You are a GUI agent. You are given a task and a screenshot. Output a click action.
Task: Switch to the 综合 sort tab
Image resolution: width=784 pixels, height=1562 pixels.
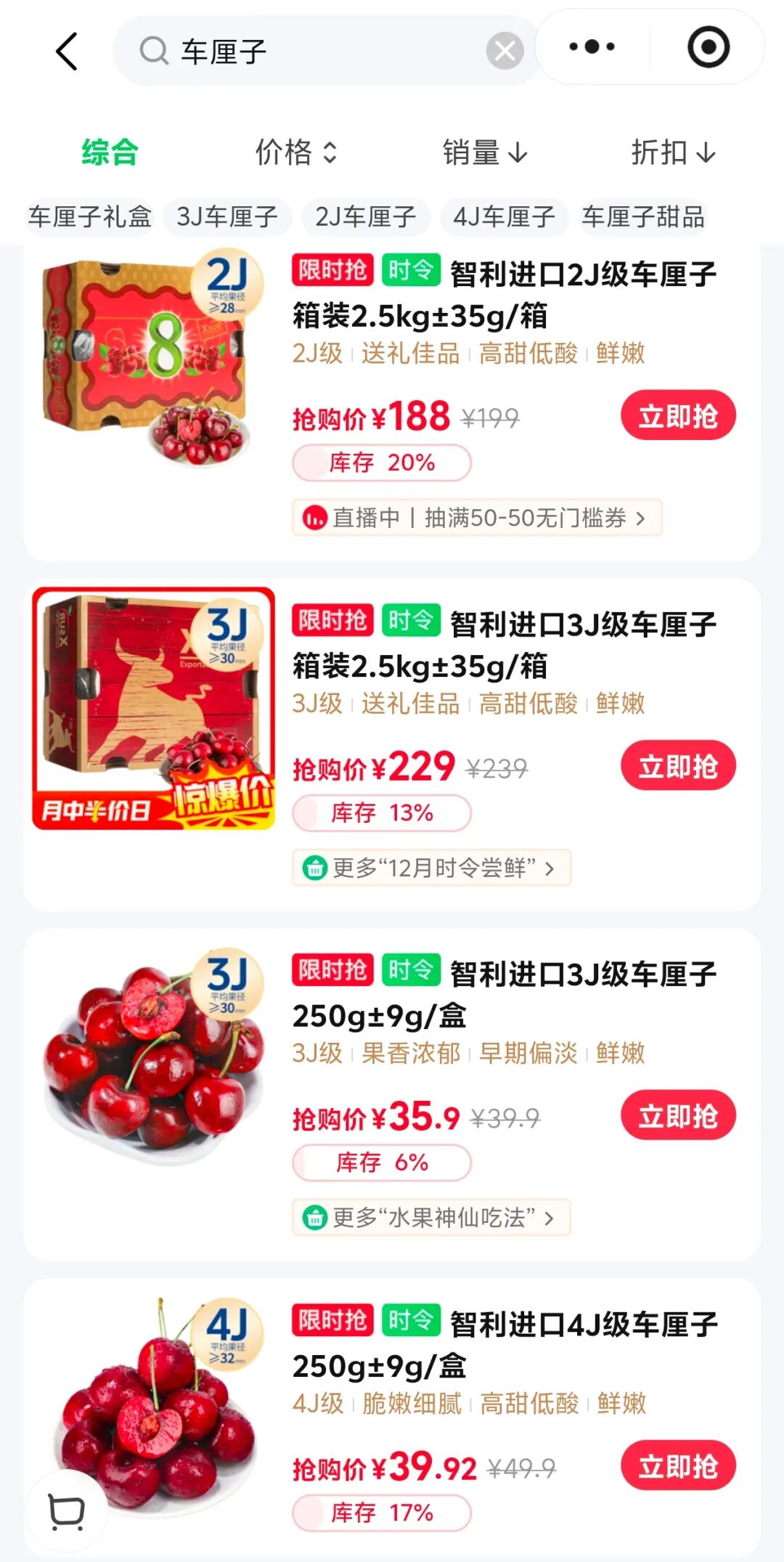point(110,152)
